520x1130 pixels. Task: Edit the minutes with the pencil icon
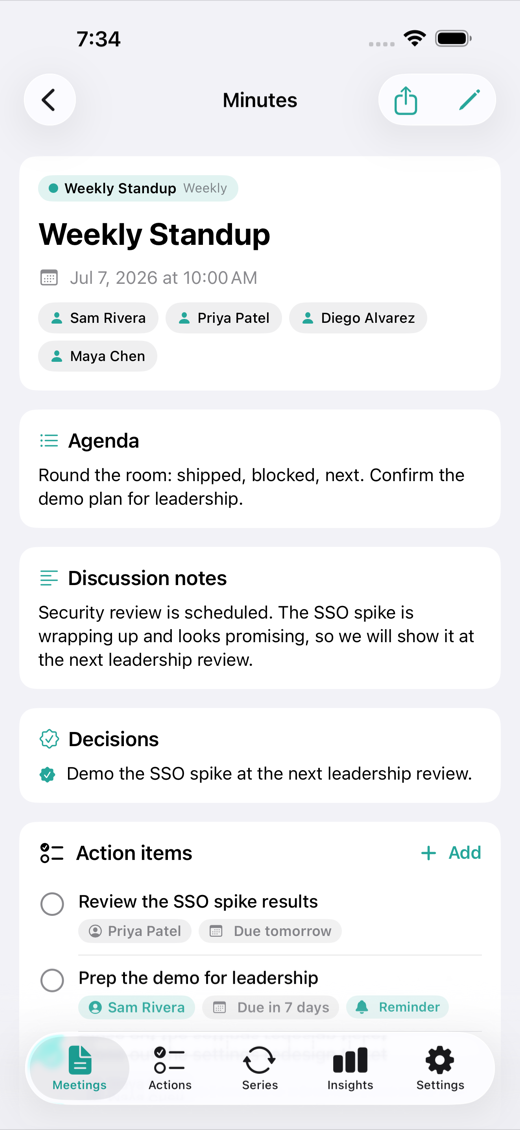pos(469,100)
